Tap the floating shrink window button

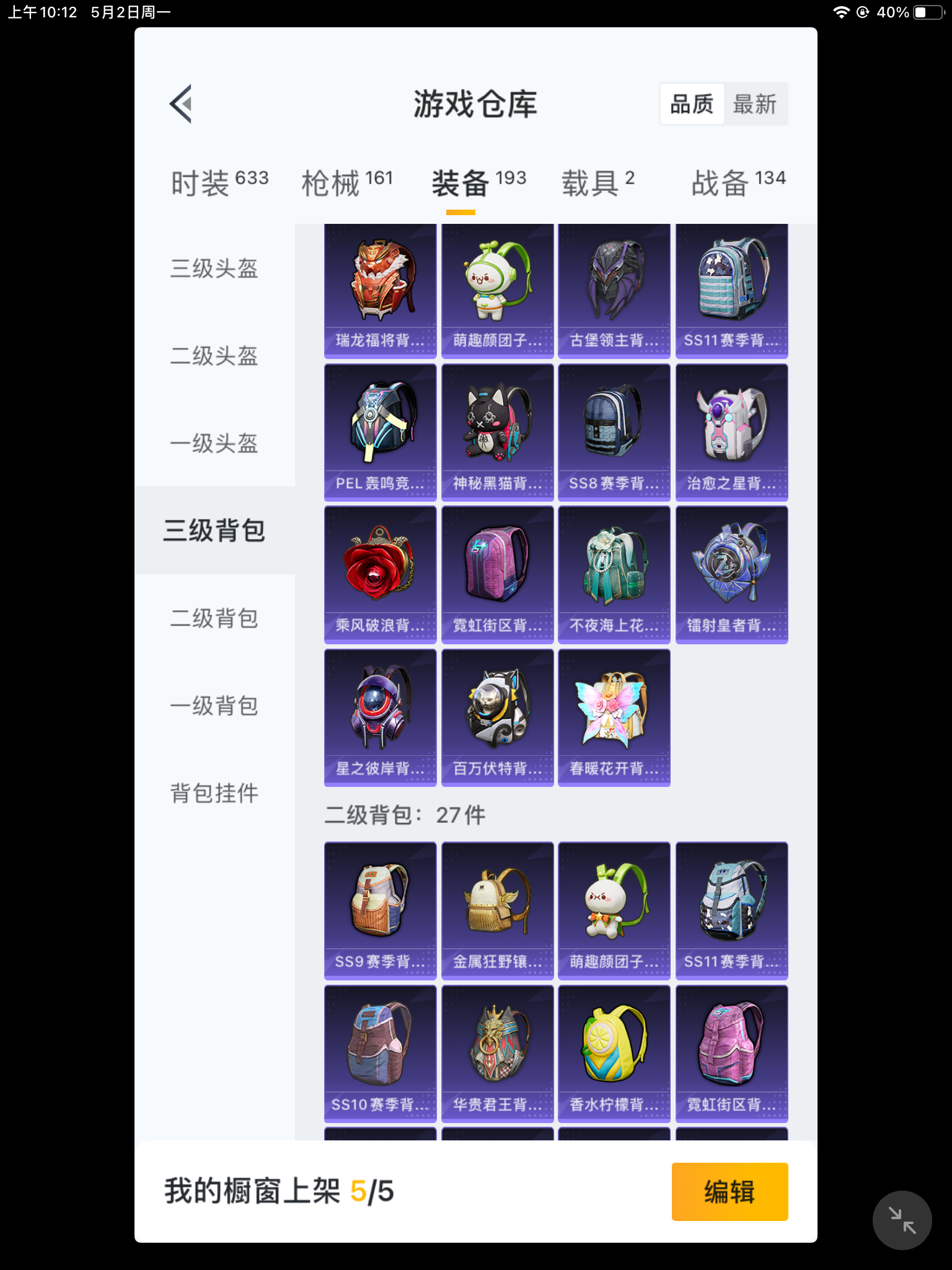902,1220
